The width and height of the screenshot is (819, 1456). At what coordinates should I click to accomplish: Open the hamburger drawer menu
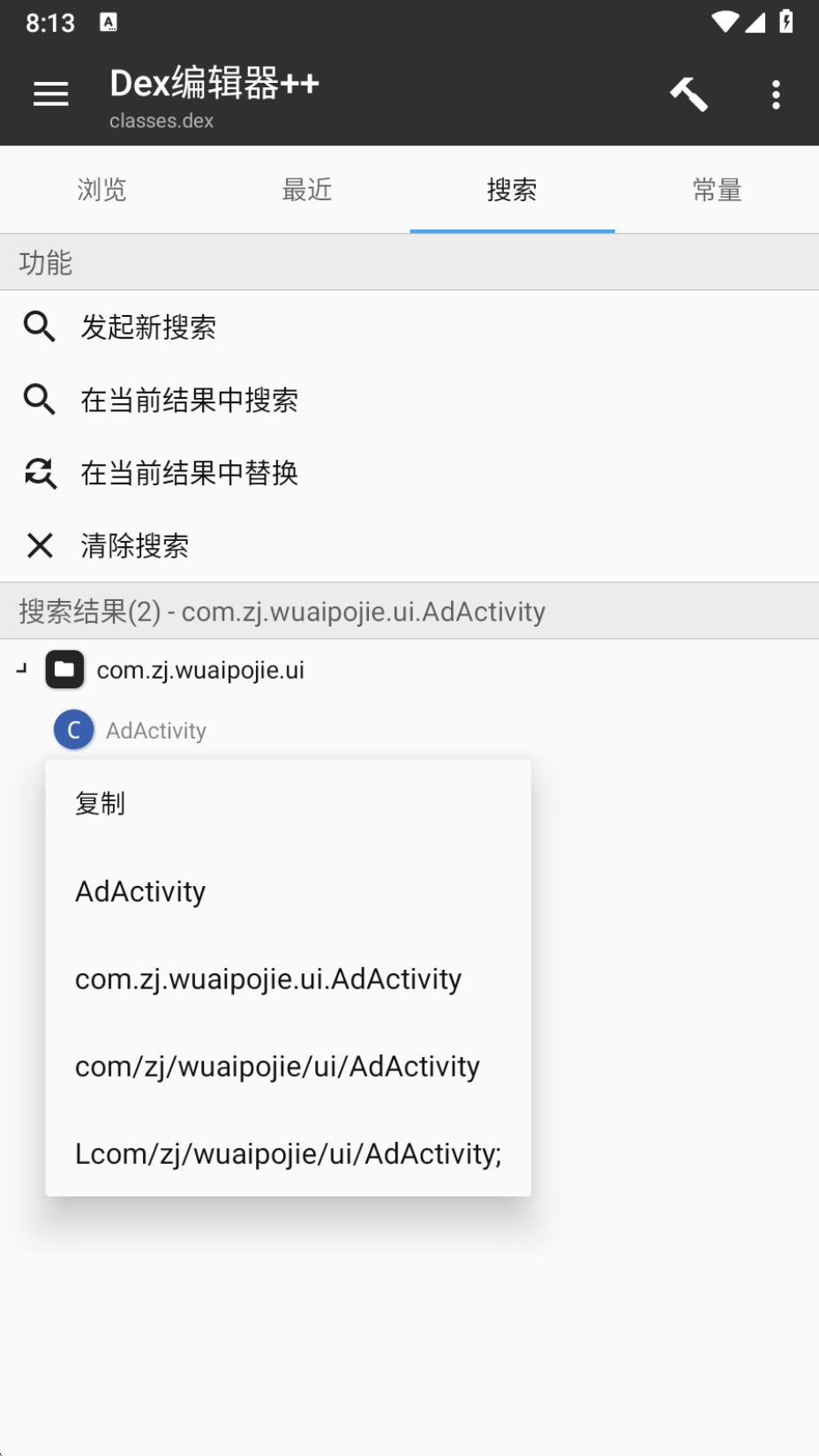[50, 94]
